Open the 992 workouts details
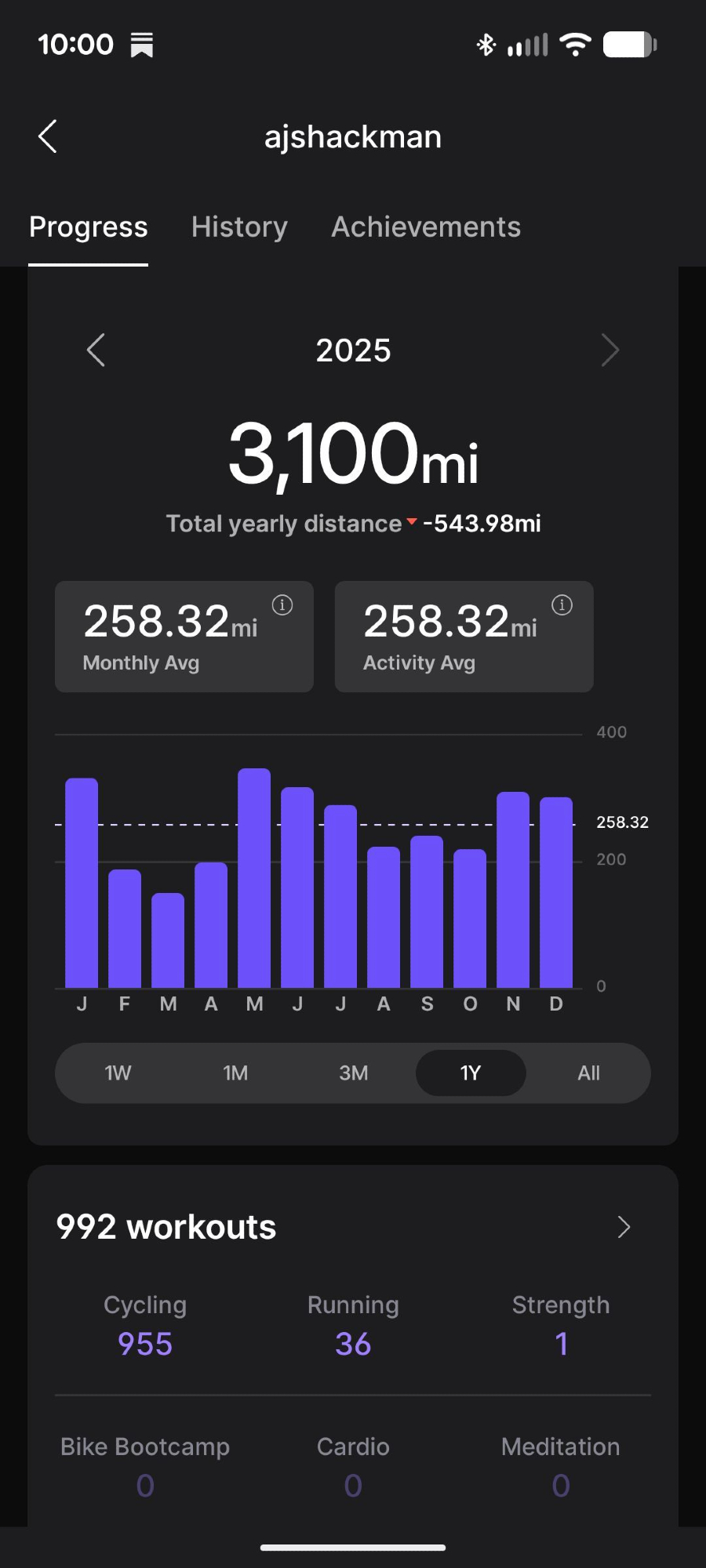Image resolution: width=706 pixels, height=1568 pixels. (x=624, y=1227)
